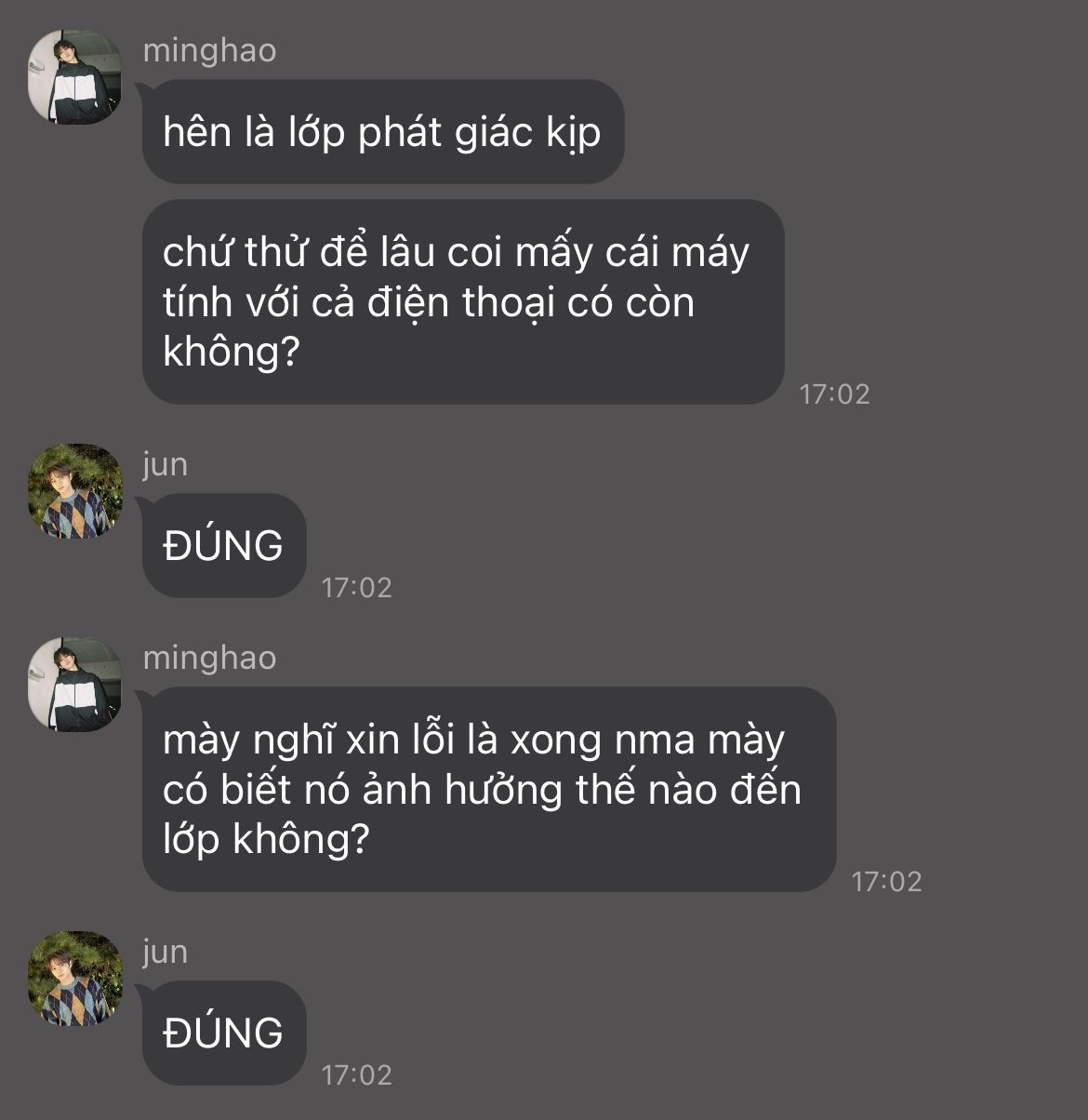View jun's profile picture above minghao's "mày nghĩ xin lỗi" message
1088x1120 pixels.
75,491
